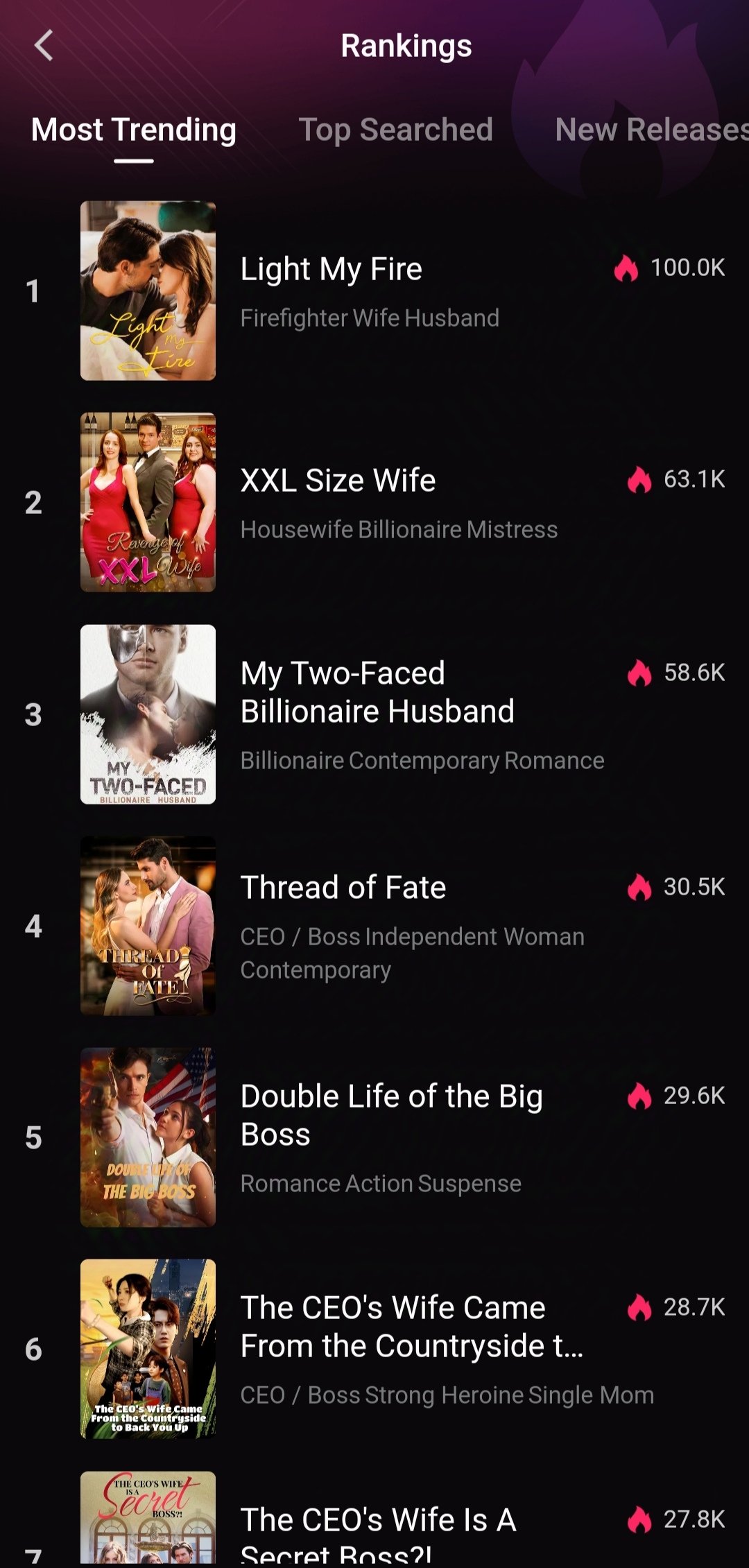This screenshot has height=1568, width=749.
Task: Open Thread of Fate series
Action: point(343,888)
